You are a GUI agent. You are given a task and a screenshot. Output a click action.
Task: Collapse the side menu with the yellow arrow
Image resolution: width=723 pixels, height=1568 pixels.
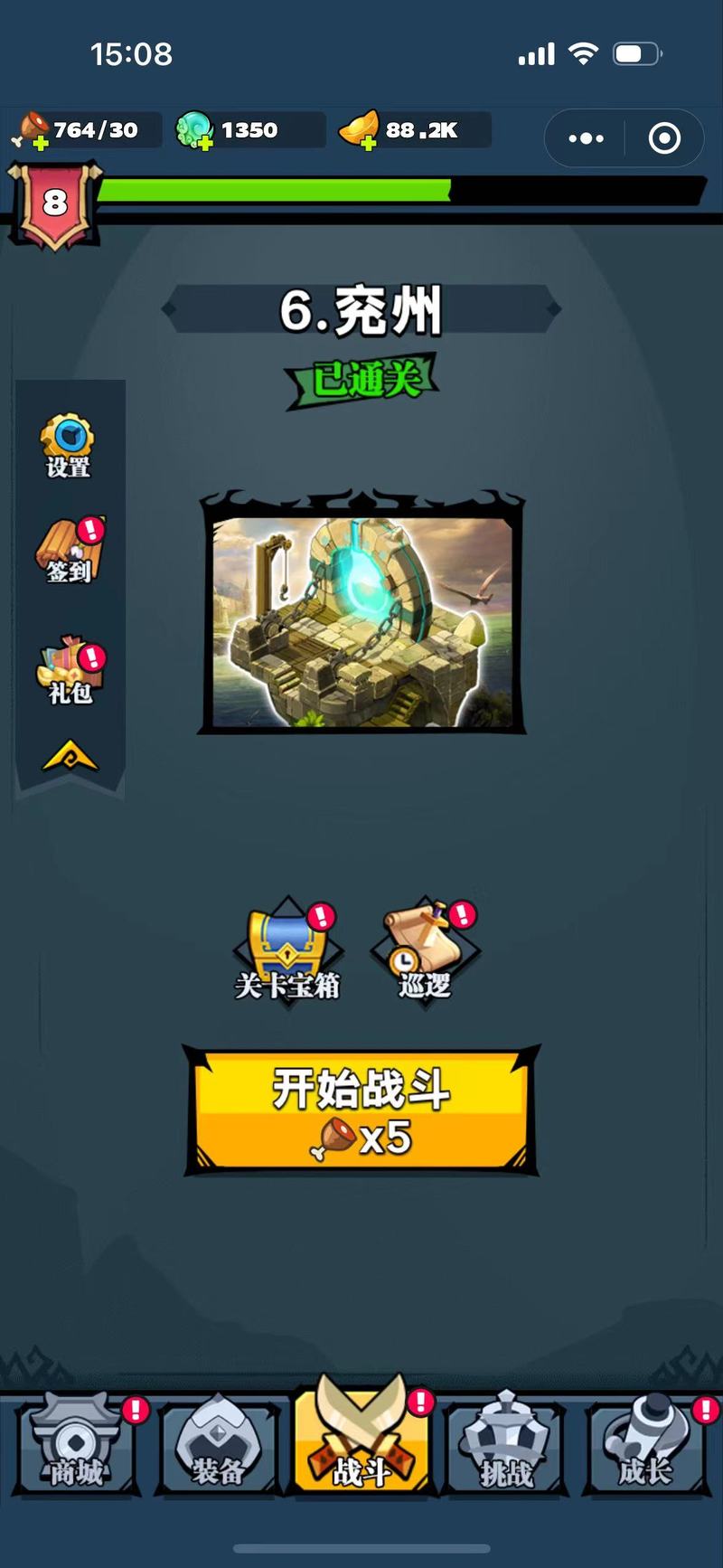(x=70, y=756)
